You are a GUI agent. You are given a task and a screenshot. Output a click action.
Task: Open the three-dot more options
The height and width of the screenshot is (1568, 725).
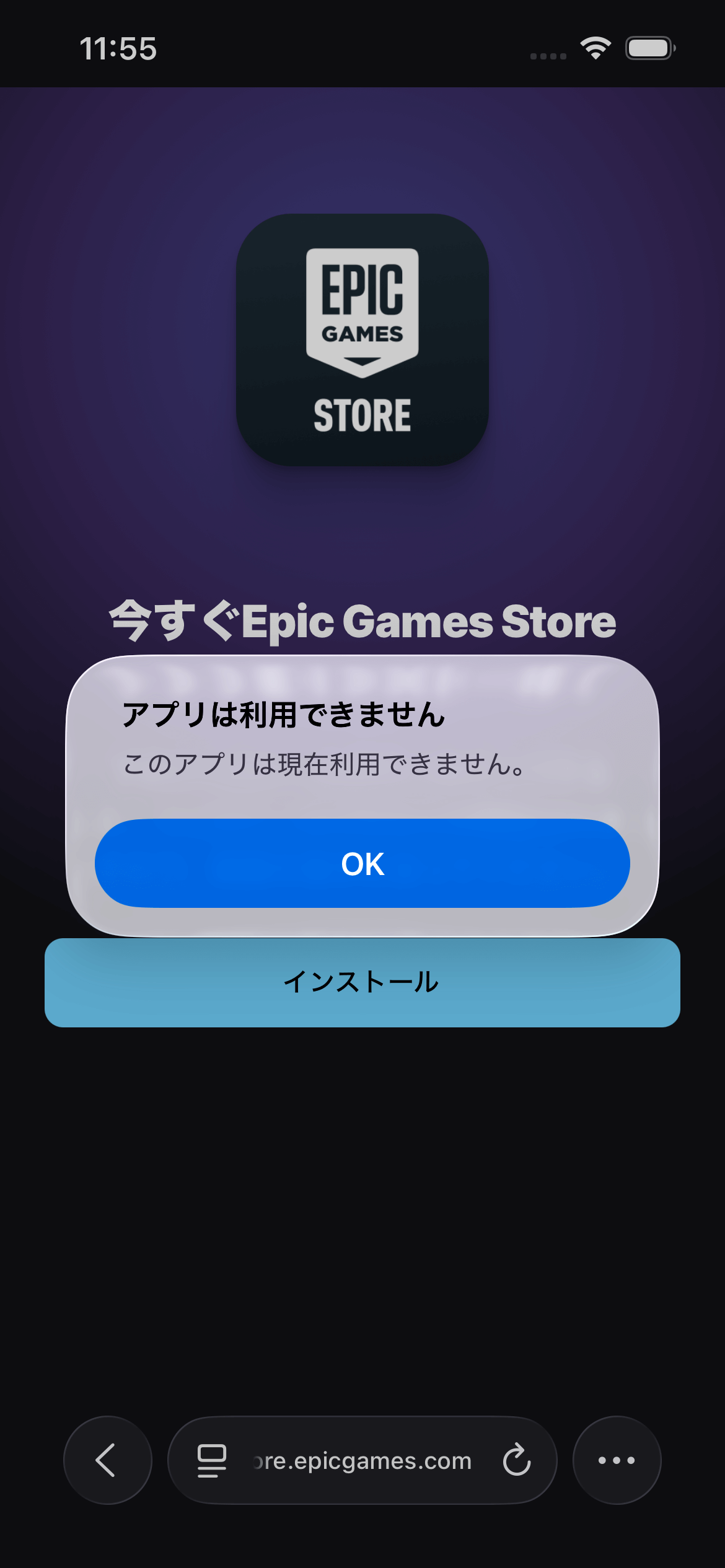[x=617, y=1460]
